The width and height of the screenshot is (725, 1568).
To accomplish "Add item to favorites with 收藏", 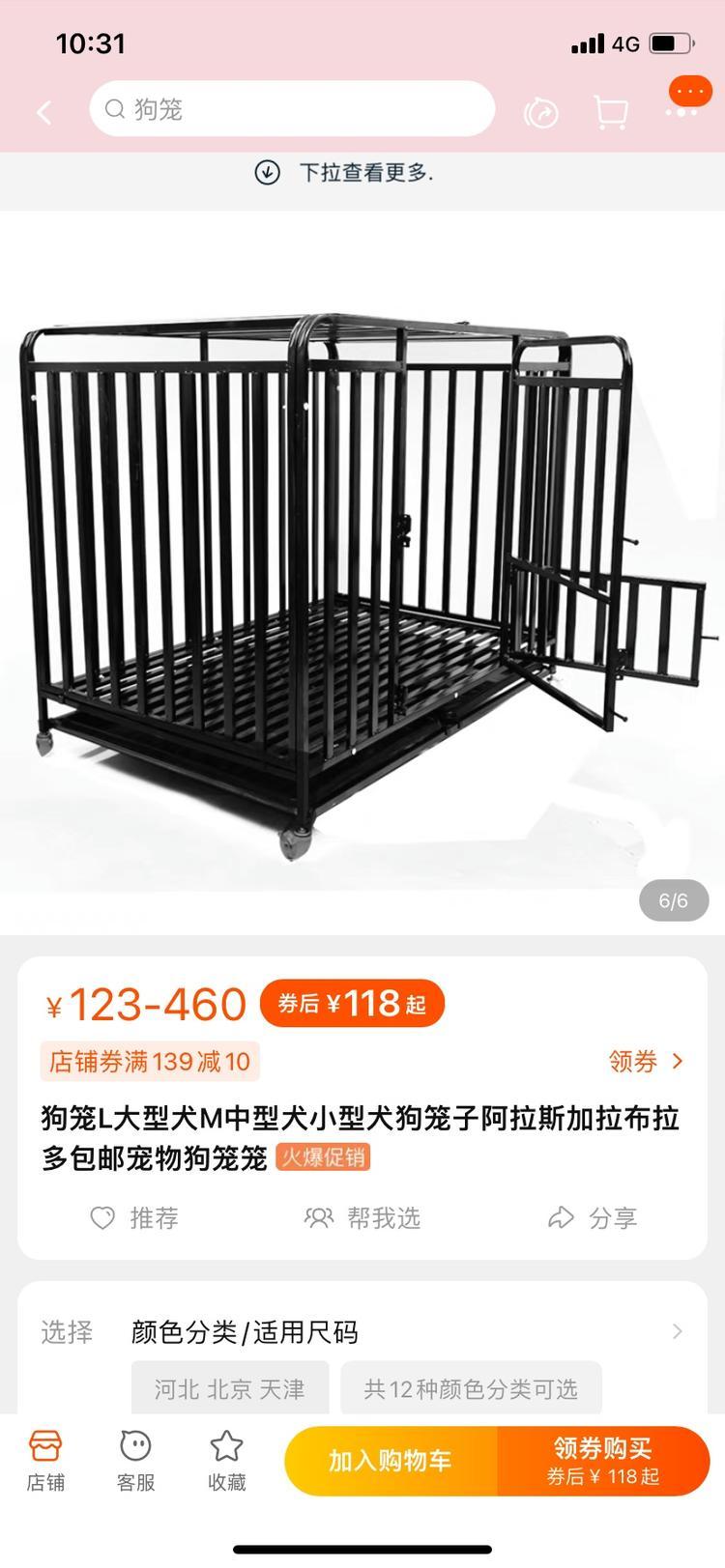I will pyautogui.click(x=226, y=1460).
